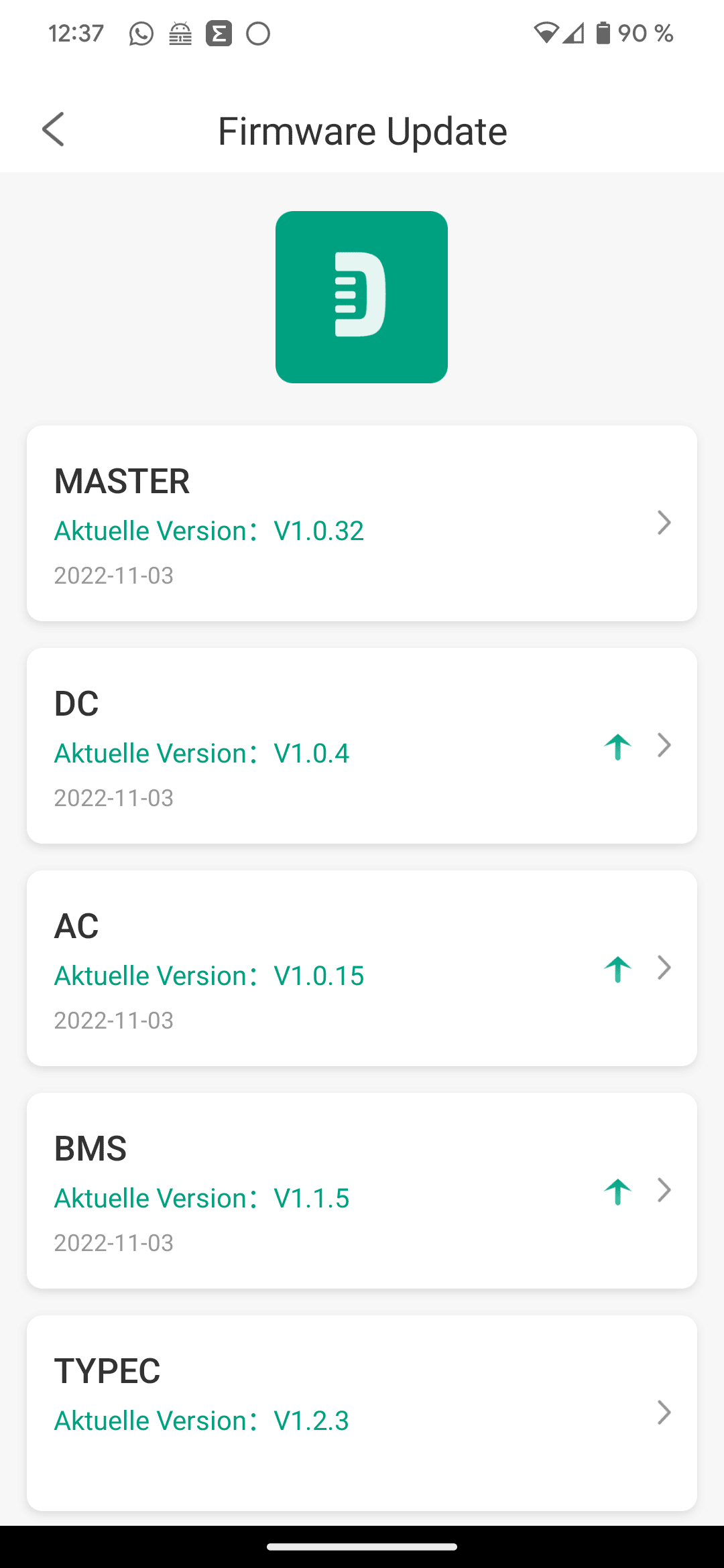Go back from Firmware Update
The width and height of the screenshot is (724, 1568).
tap(54, 129)
